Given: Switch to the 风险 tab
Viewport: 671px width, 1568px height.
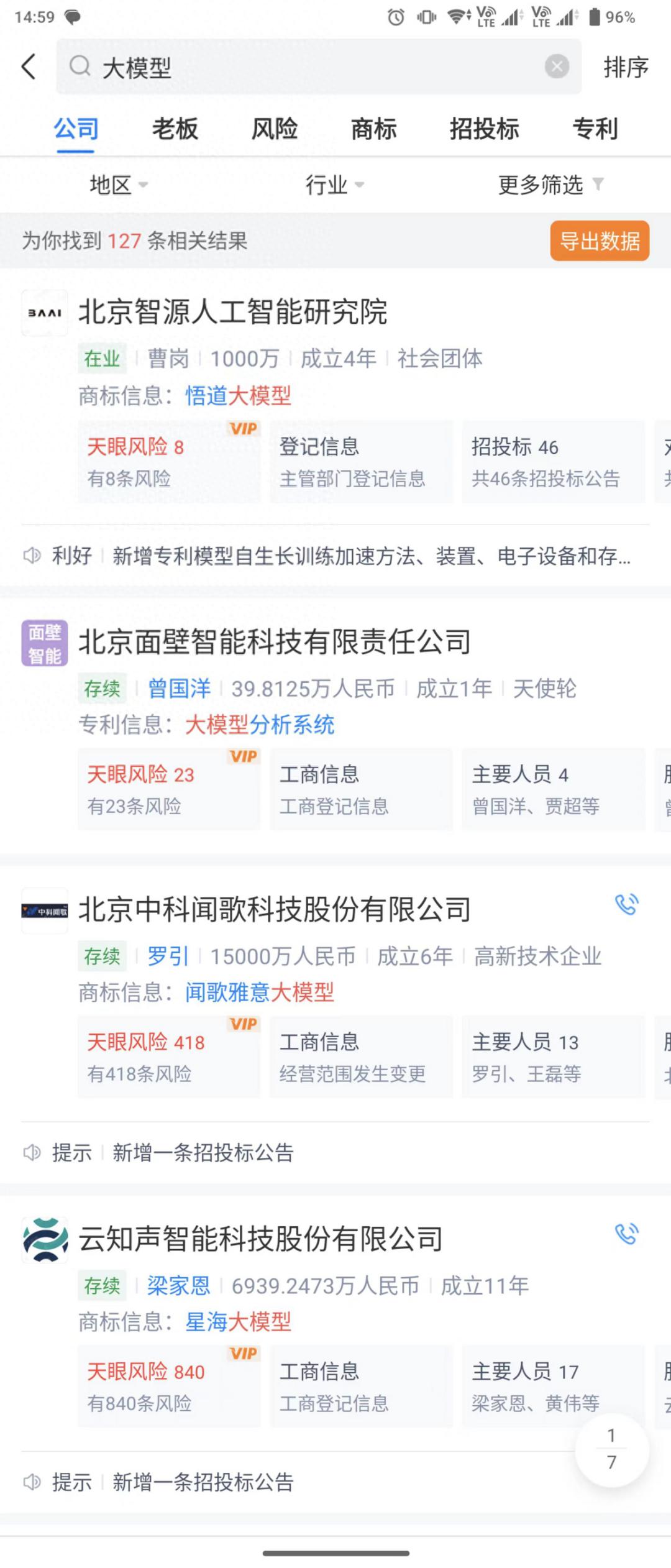Looking at the screenshot, I should pyautogui.click(x=274, y=129).
